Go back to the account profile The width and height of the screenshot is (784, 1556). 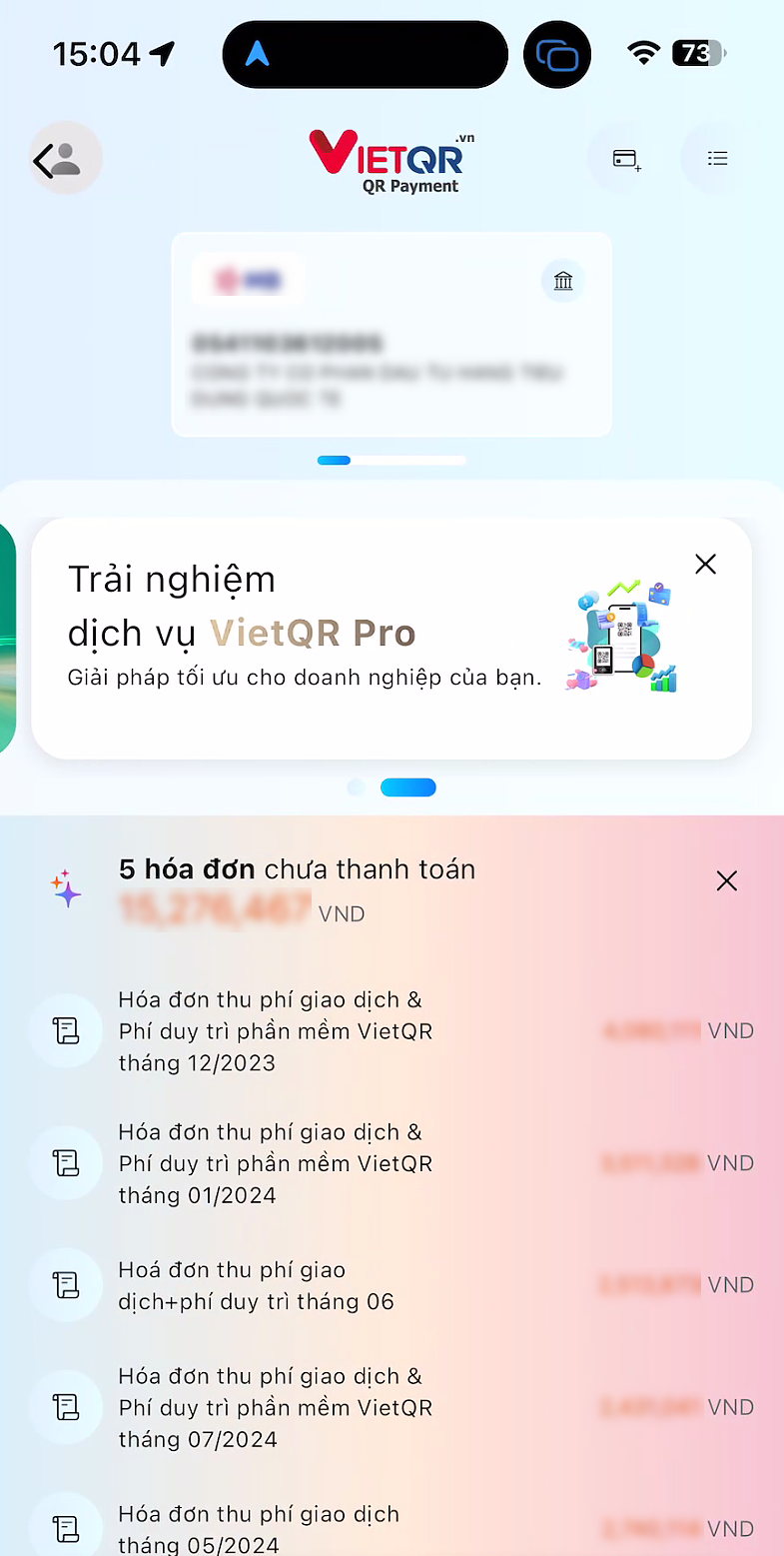(64, 159)
